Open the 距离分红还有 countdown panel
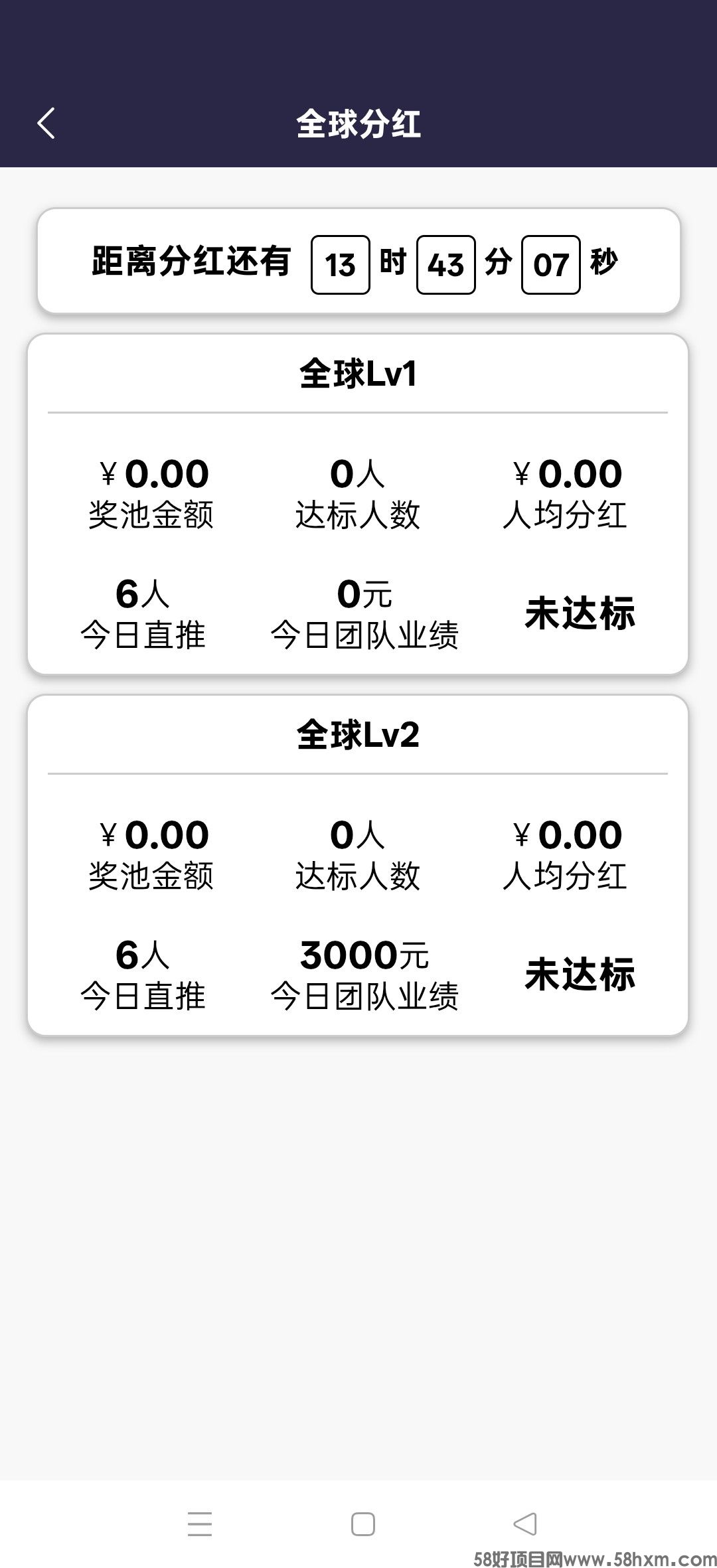Image resolution: width=717 pixels, height=1568 pixels. (x=358, y=261)
